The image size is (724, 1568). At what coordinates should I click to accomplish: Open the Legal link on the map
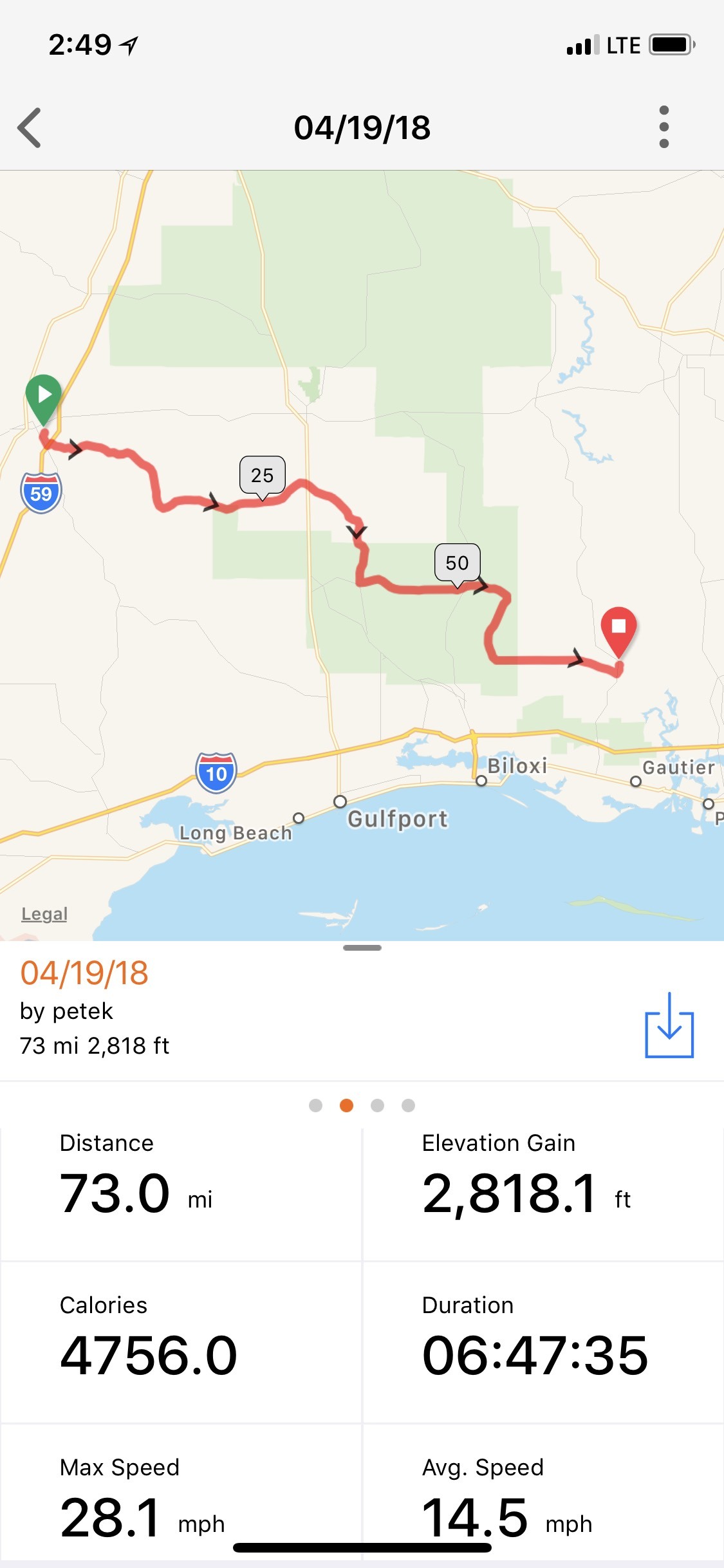[44, 914]
